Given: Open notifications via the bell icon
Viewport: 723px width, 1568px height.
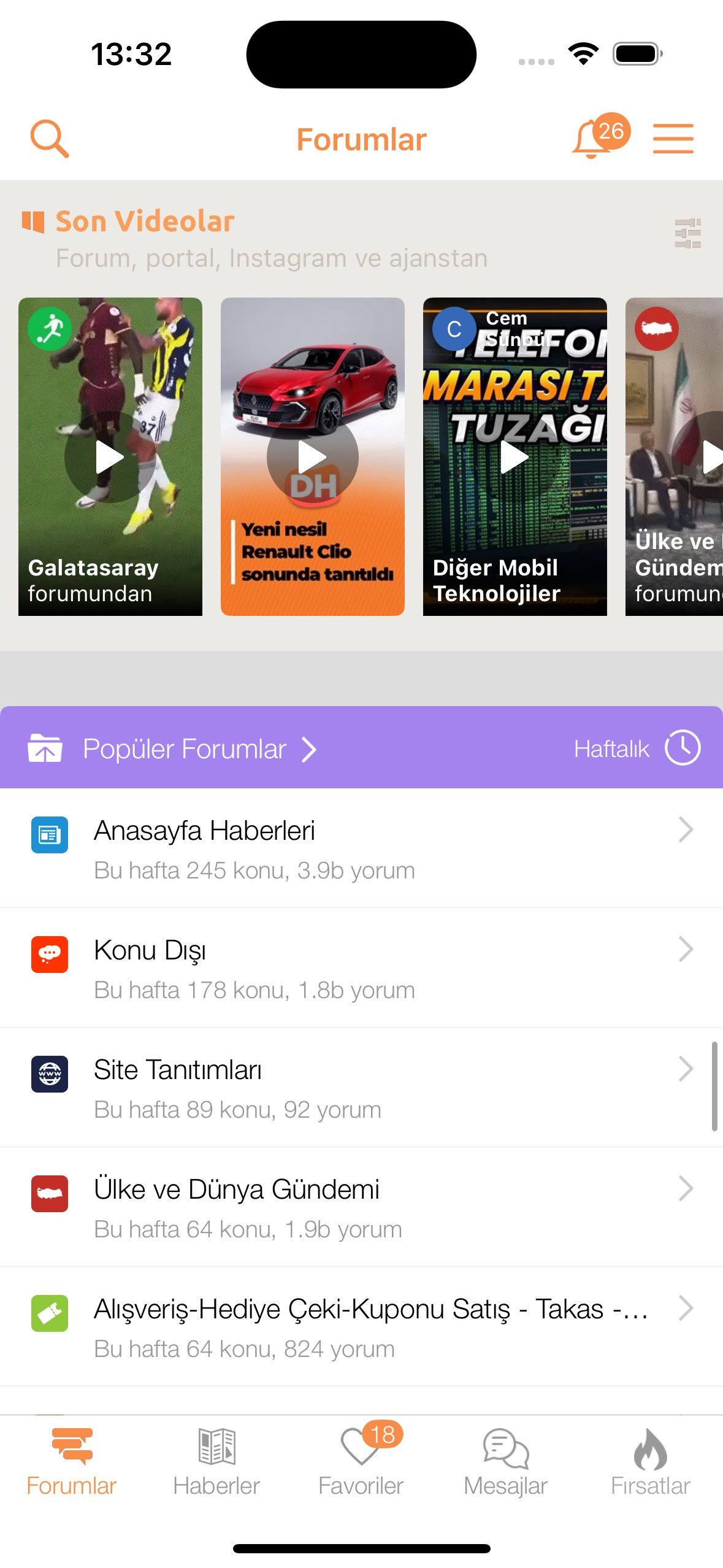Looking at the screenshot, I should [592, 139].
